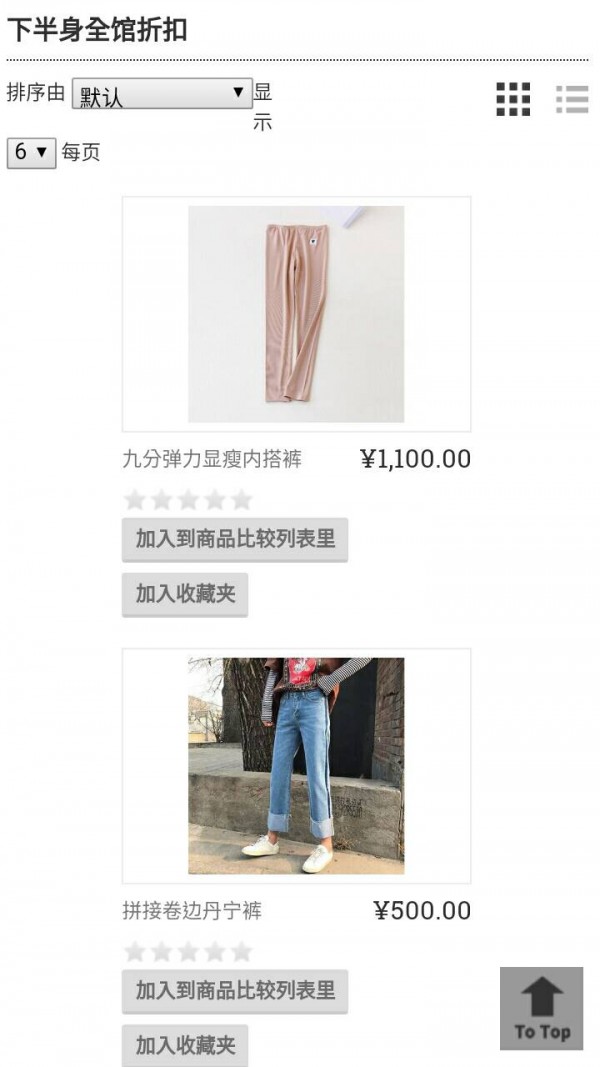Add 拼接卷边丹宁裤 to the comparison list
The width and height of the screenshot is (600, 1067).
pos(235,992)
